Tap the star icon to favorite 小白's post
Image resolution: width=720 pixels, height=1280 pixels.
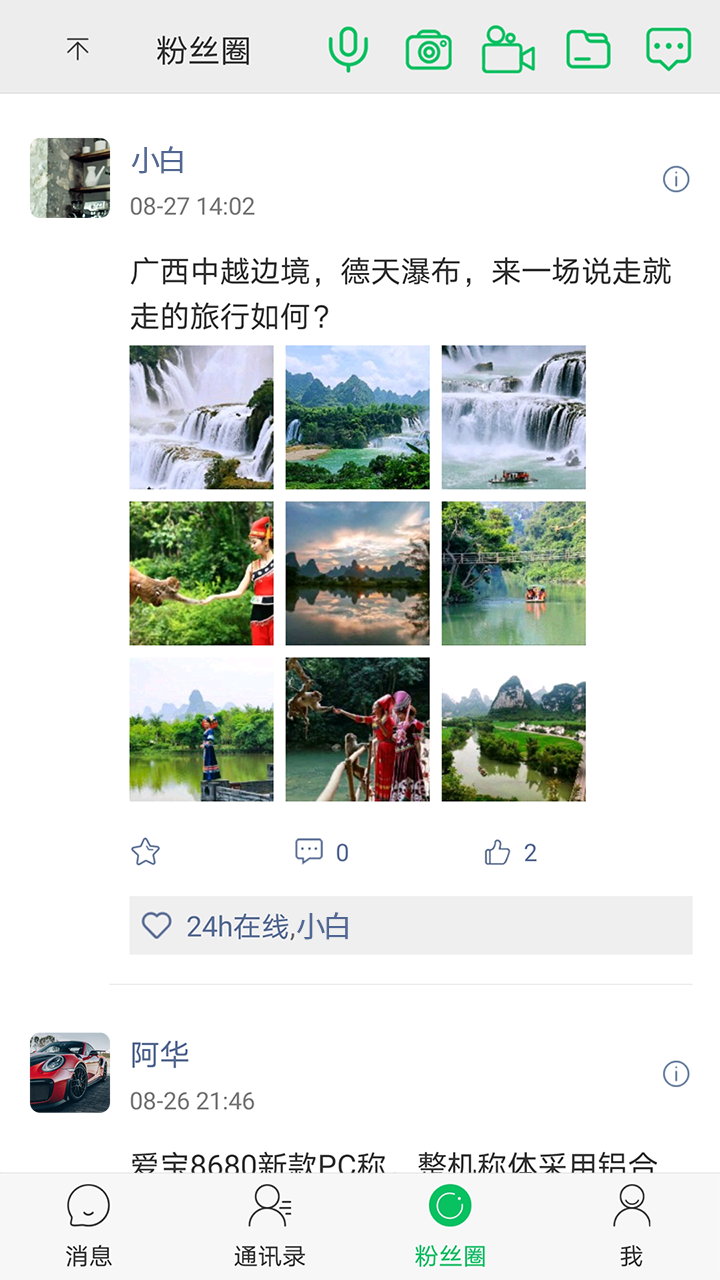pyautogui.click(x=146, y=852)
